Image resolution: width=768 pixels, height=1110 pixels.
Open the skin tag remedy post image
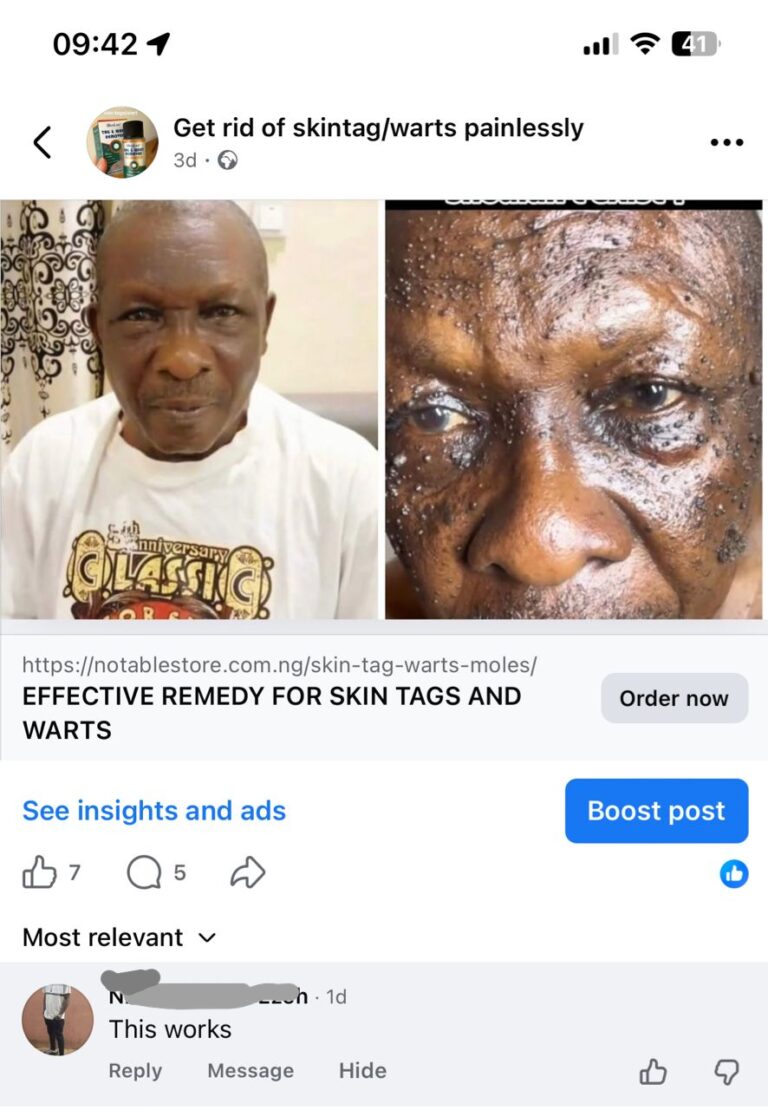pos(383,409)
